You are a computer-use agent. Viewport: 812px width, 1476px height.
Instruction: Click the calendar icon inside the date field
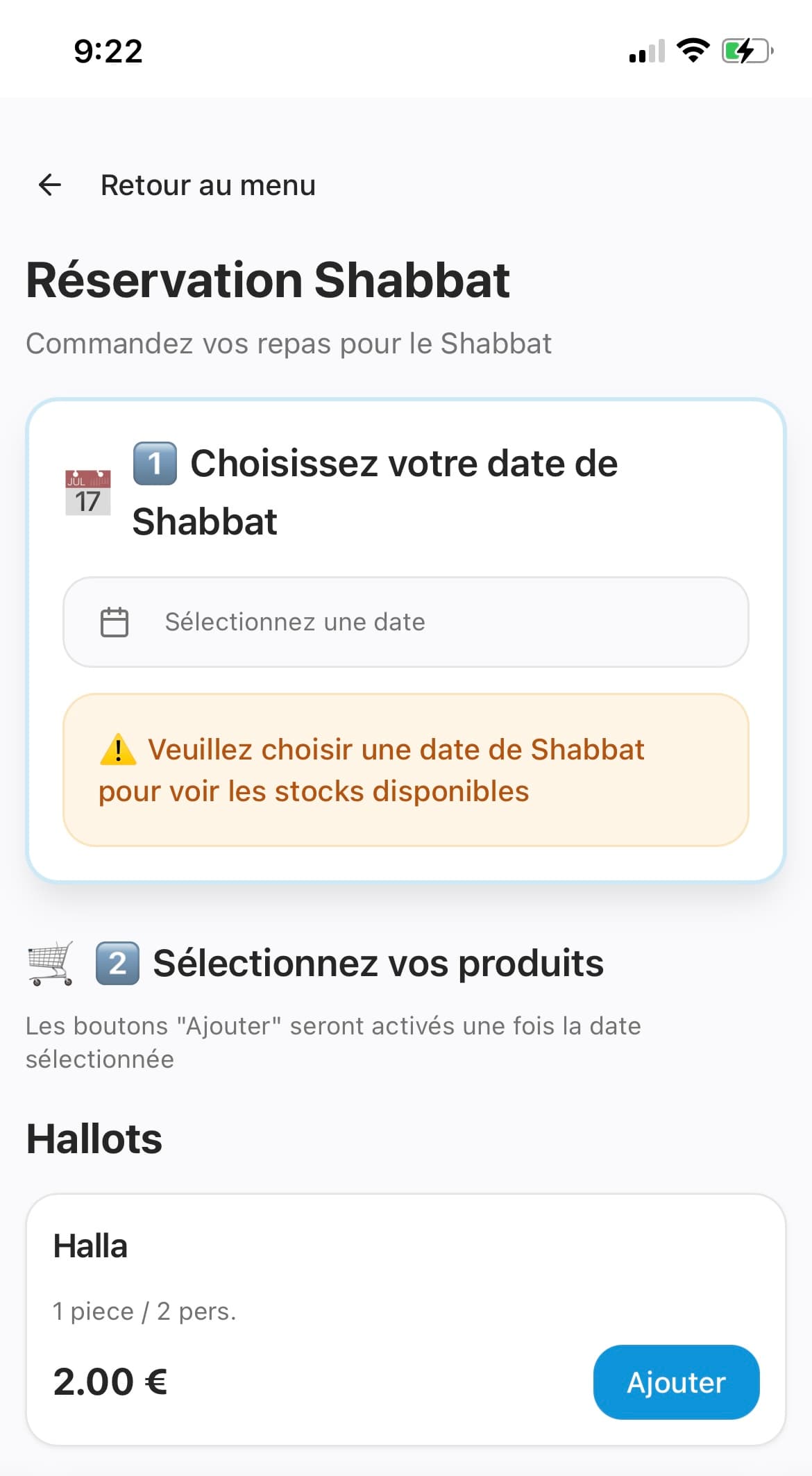click(x=114, y=622)
